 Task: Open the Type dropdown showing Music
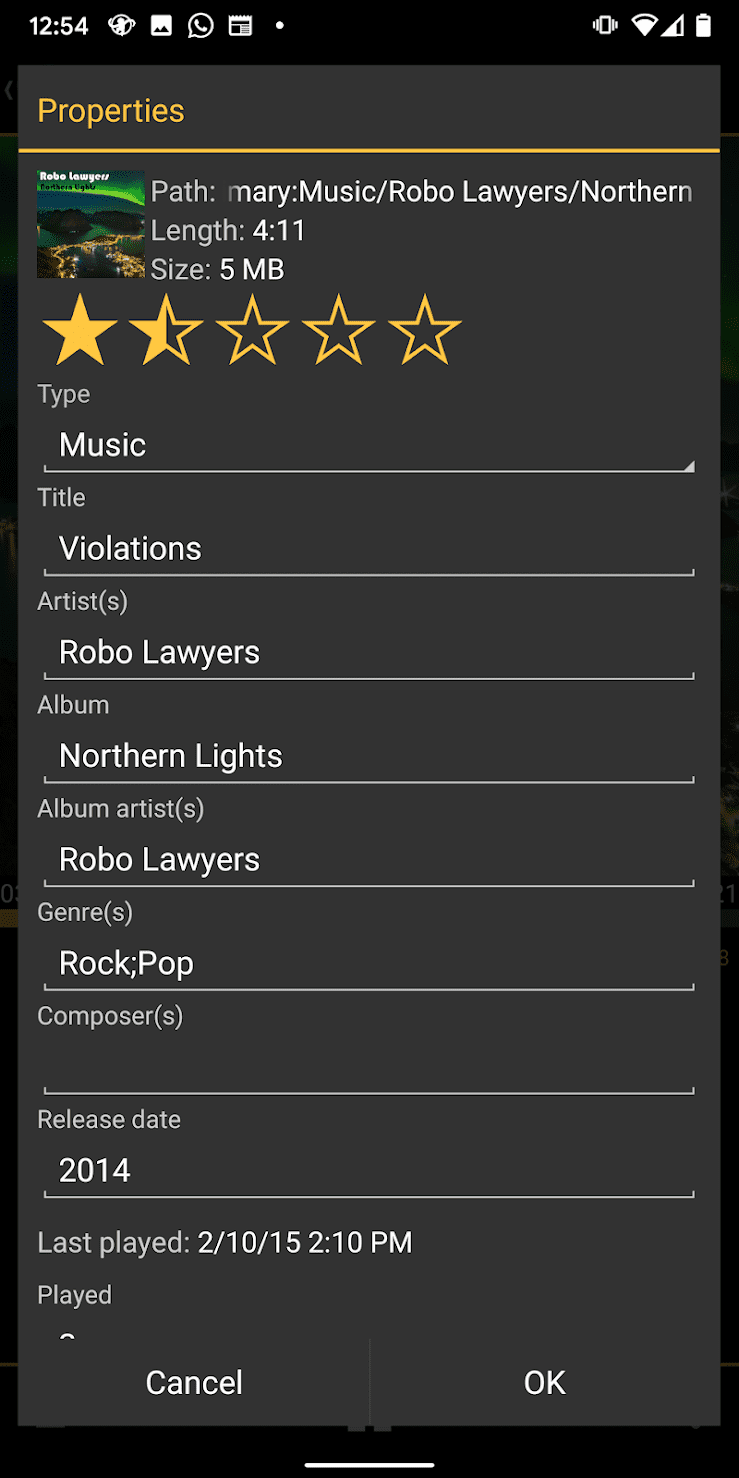coord(368,445)
